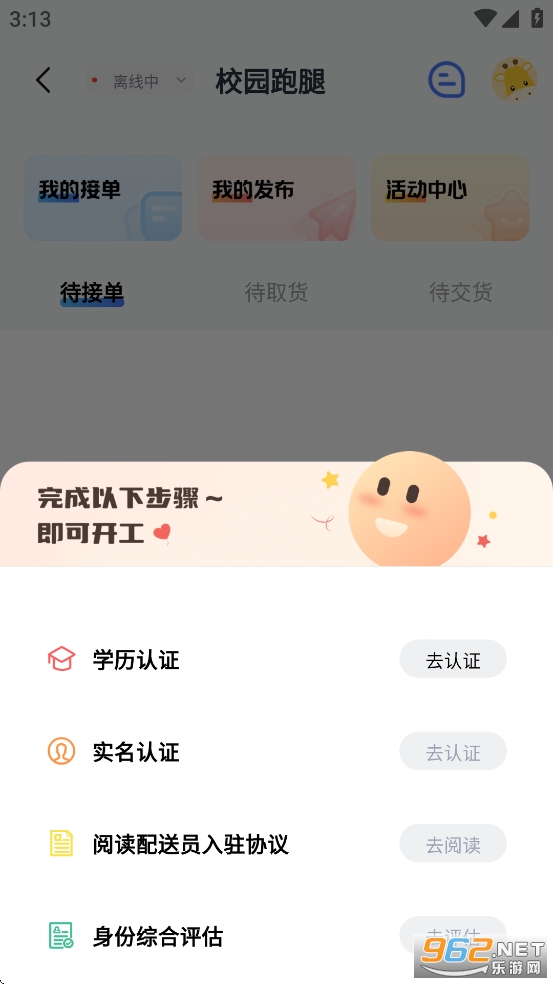553x984 pixels.
Task: Open the messages chat icon
Action: [x=446, y=80]
